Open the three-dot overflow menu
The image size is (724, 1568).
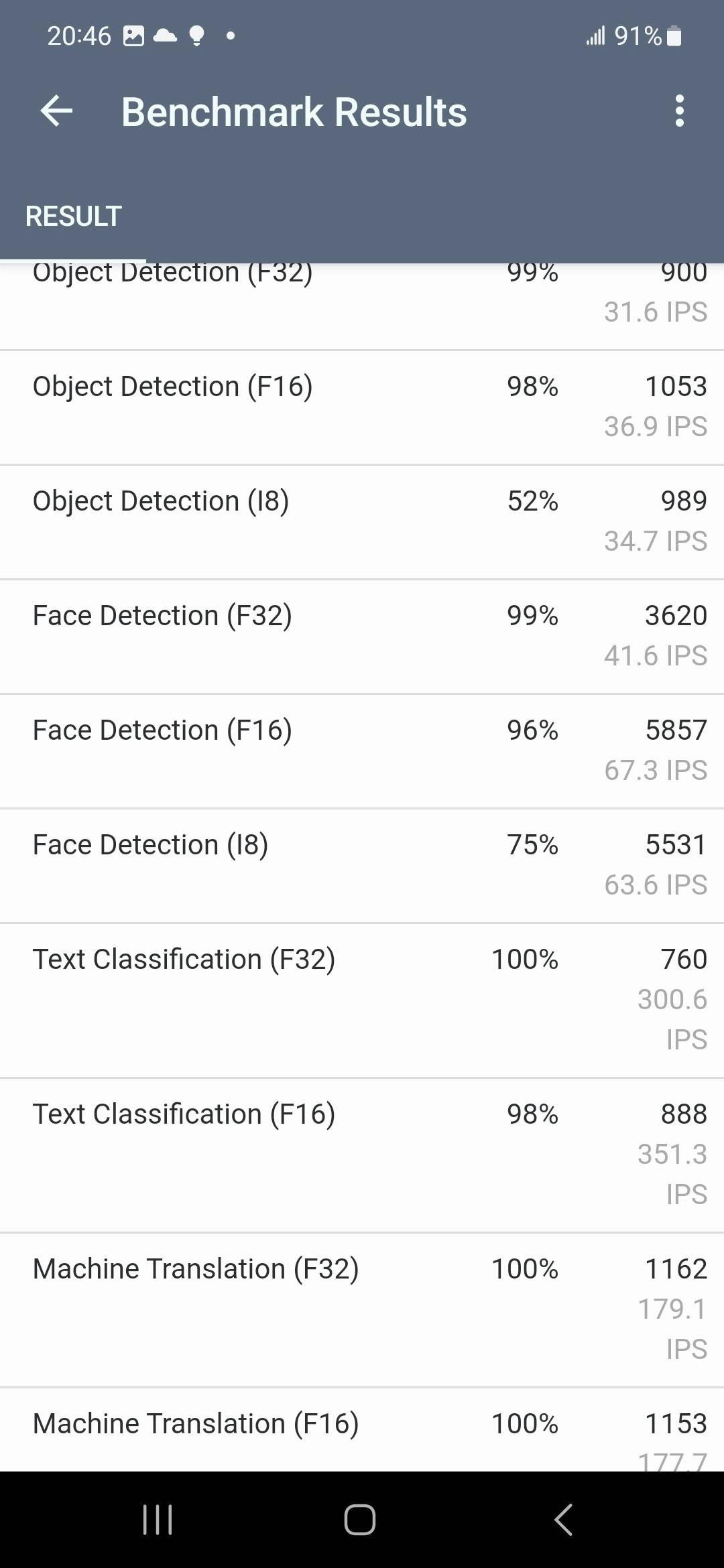click(680, 111)
